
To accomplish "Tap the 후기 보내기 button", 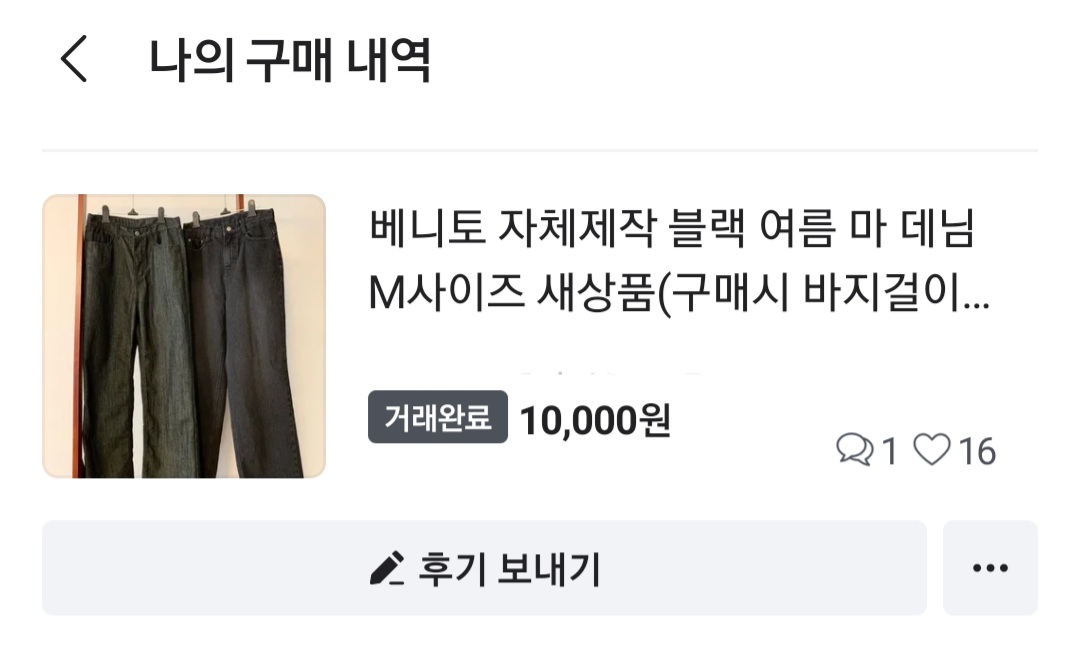I will coord(484,568).
